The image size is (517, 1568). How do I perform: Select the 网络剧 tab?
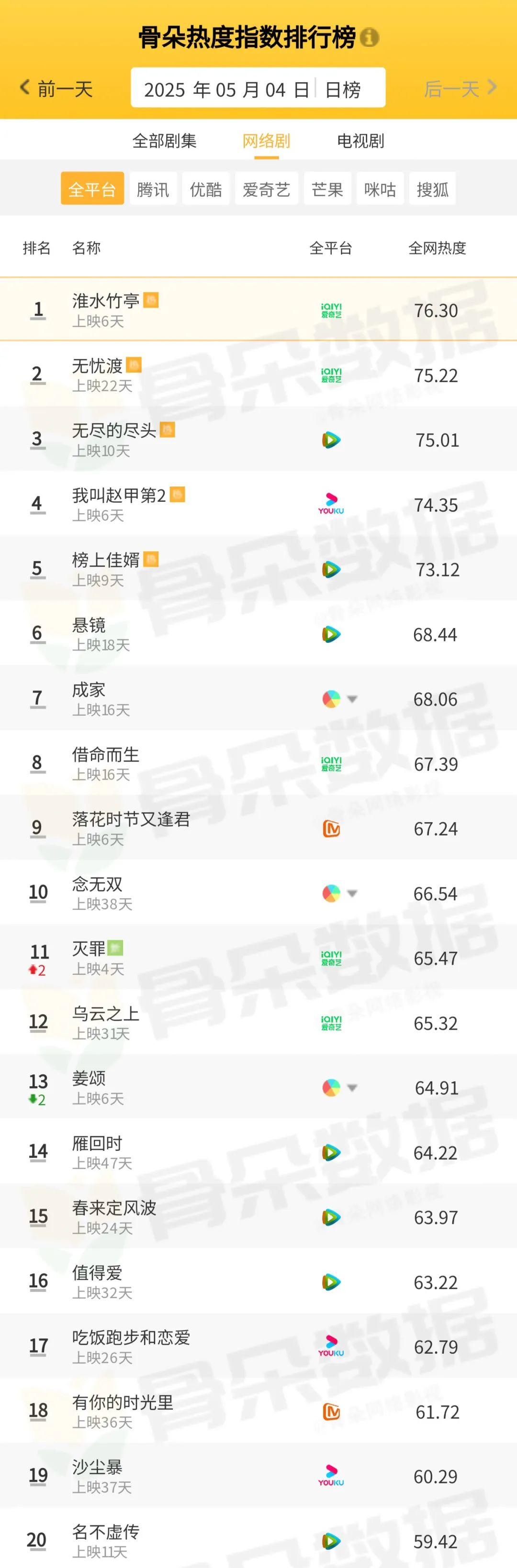pos(266,141)
